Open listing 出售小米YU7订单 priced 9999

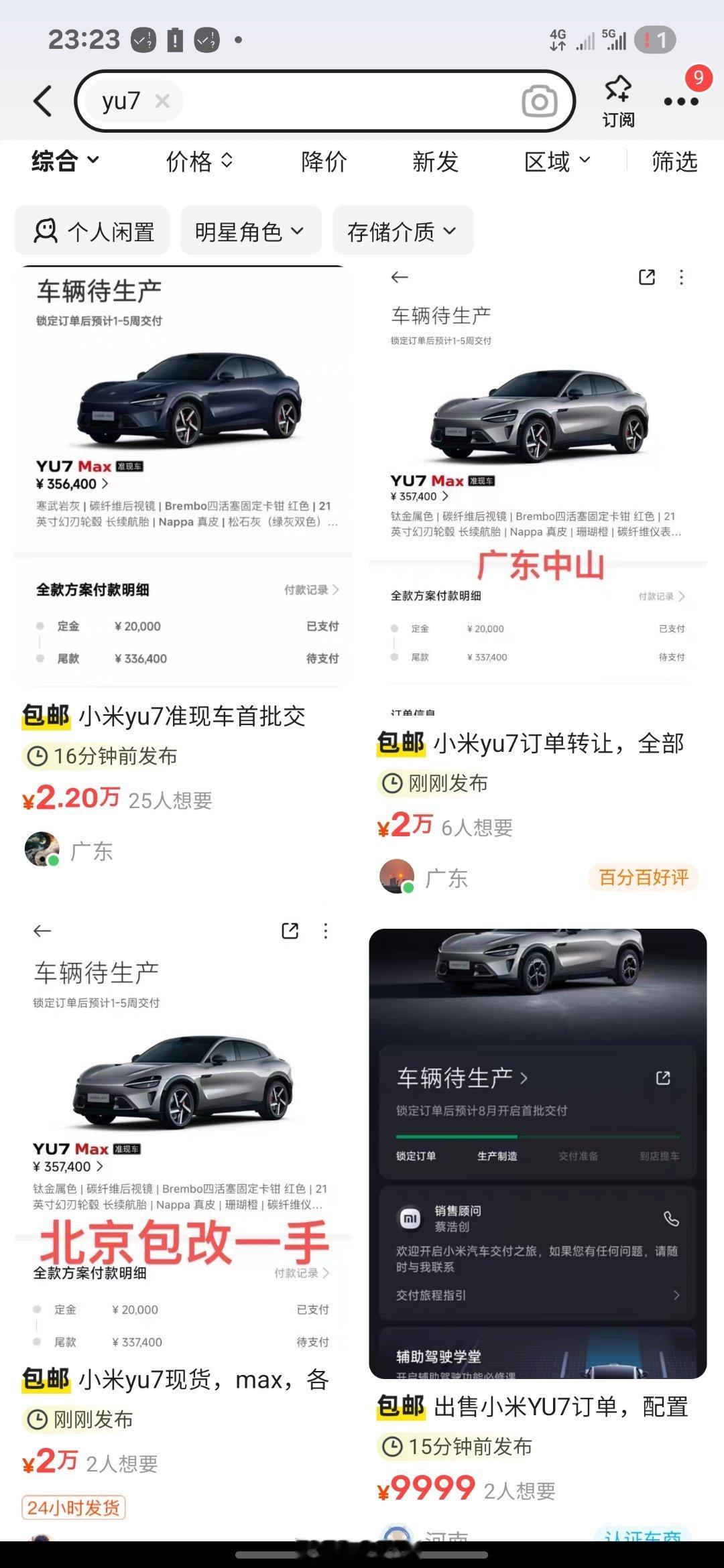[538, 1406]
